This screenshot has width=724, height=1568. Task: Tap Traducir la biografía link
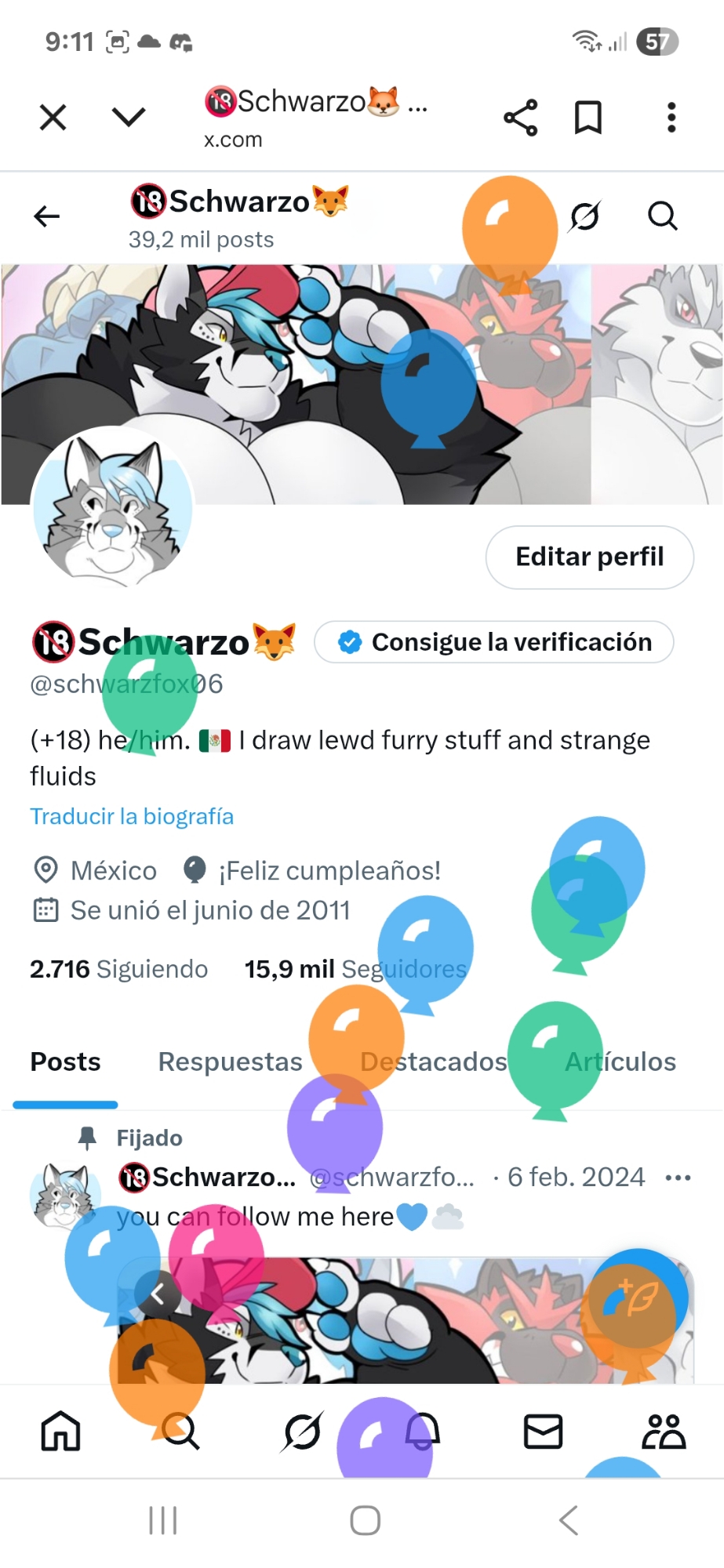[132, 816]
